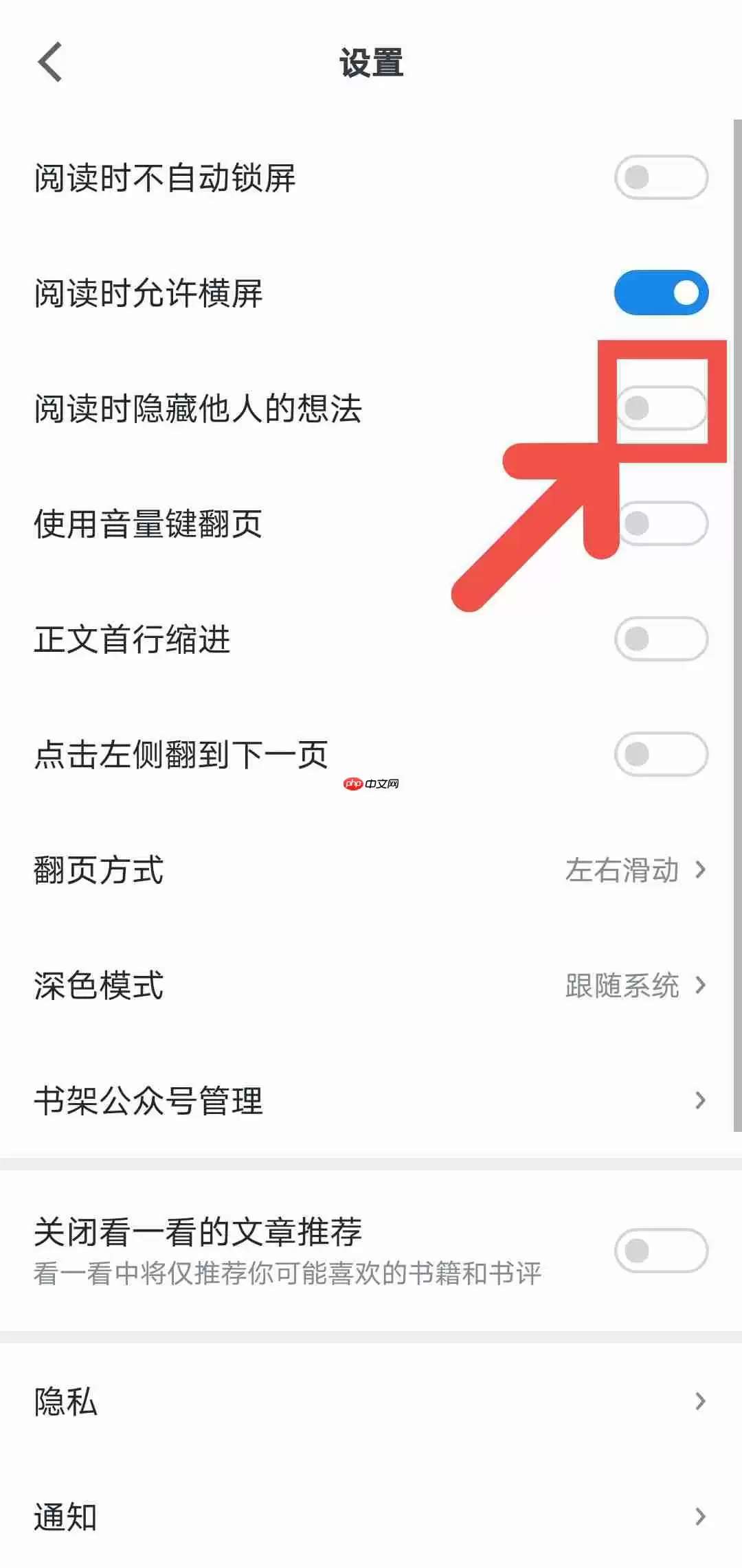Enable 正文首行缩进 switch
Viewport: 742px width, 1568px height.
661,639
